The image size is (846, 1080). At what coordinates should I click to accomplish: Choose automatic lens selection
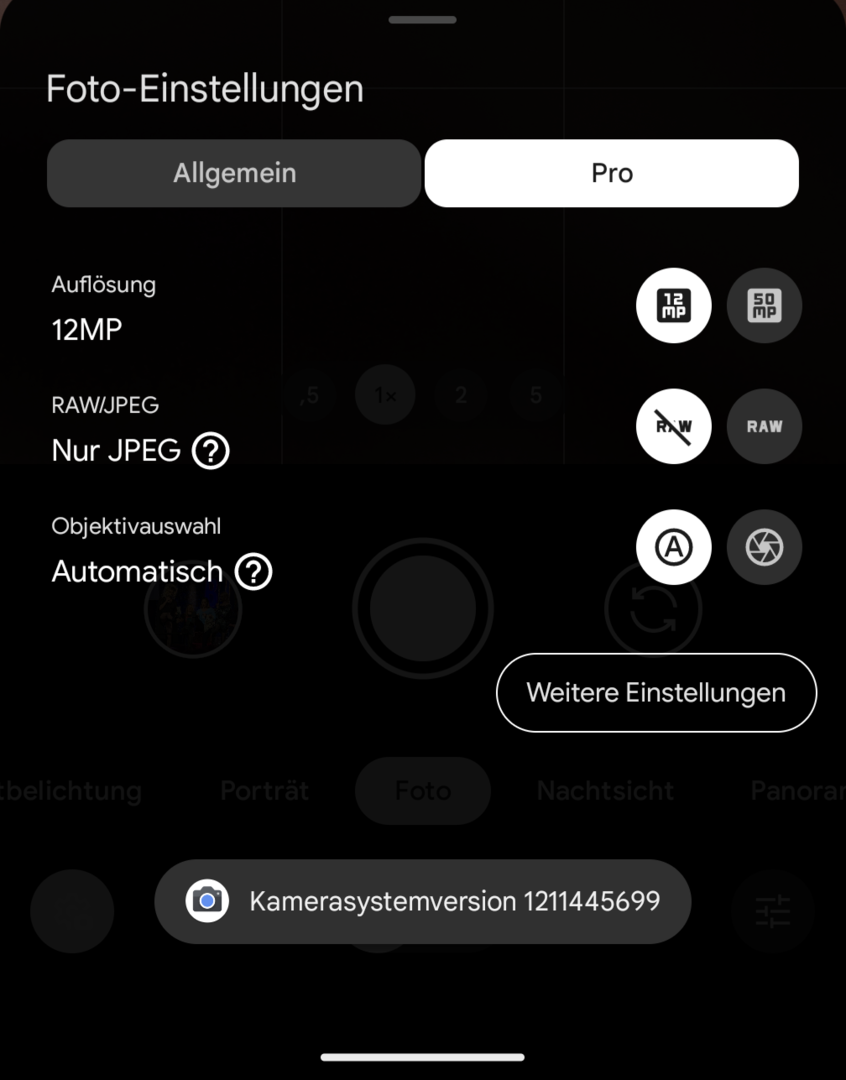click(673, 547)
